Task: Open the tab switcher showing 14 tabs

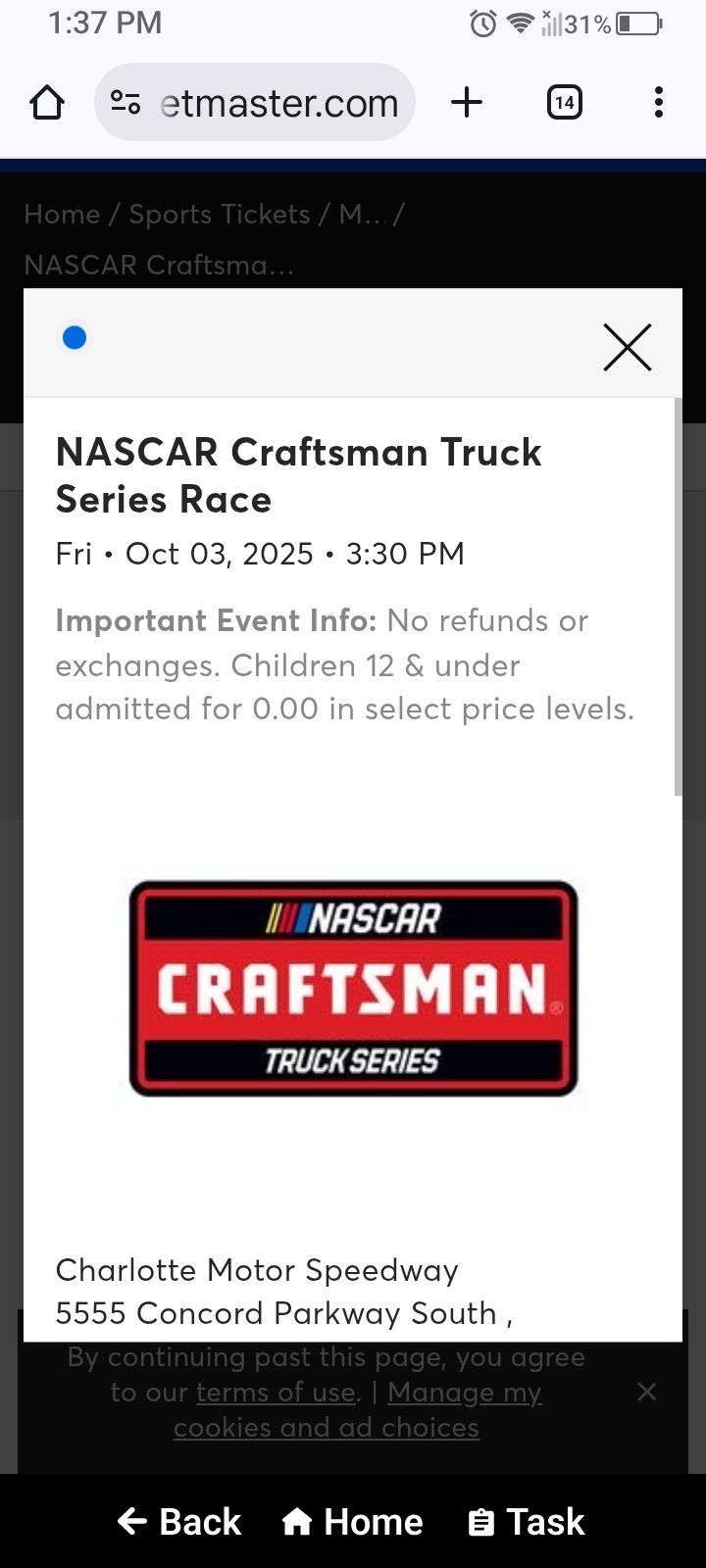Action: (x=564, y=101)
